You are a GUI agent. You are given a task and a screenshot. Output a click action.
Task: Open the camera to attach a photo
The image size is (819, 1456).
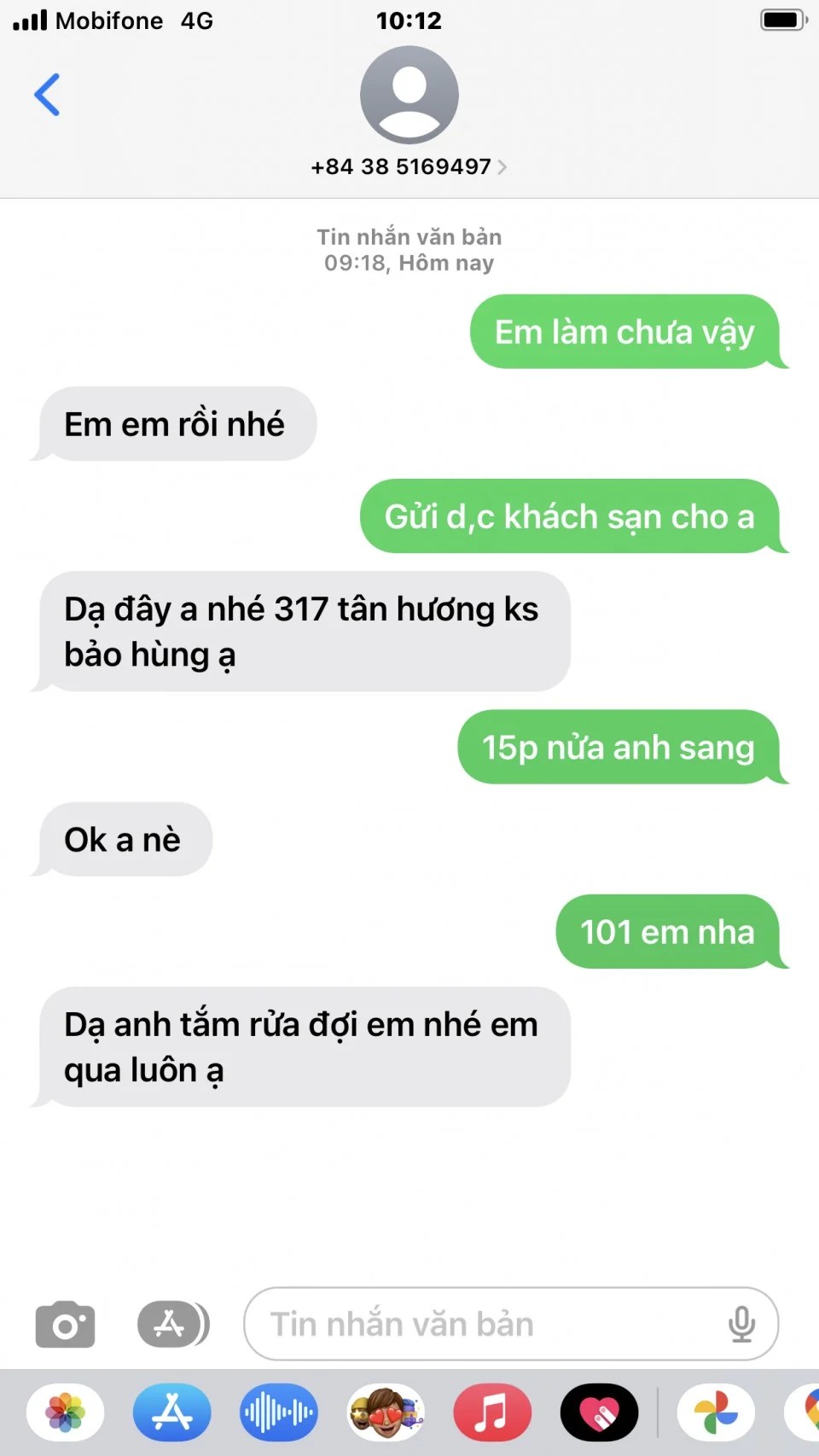pyautogui.click(x=65, y=1325)
